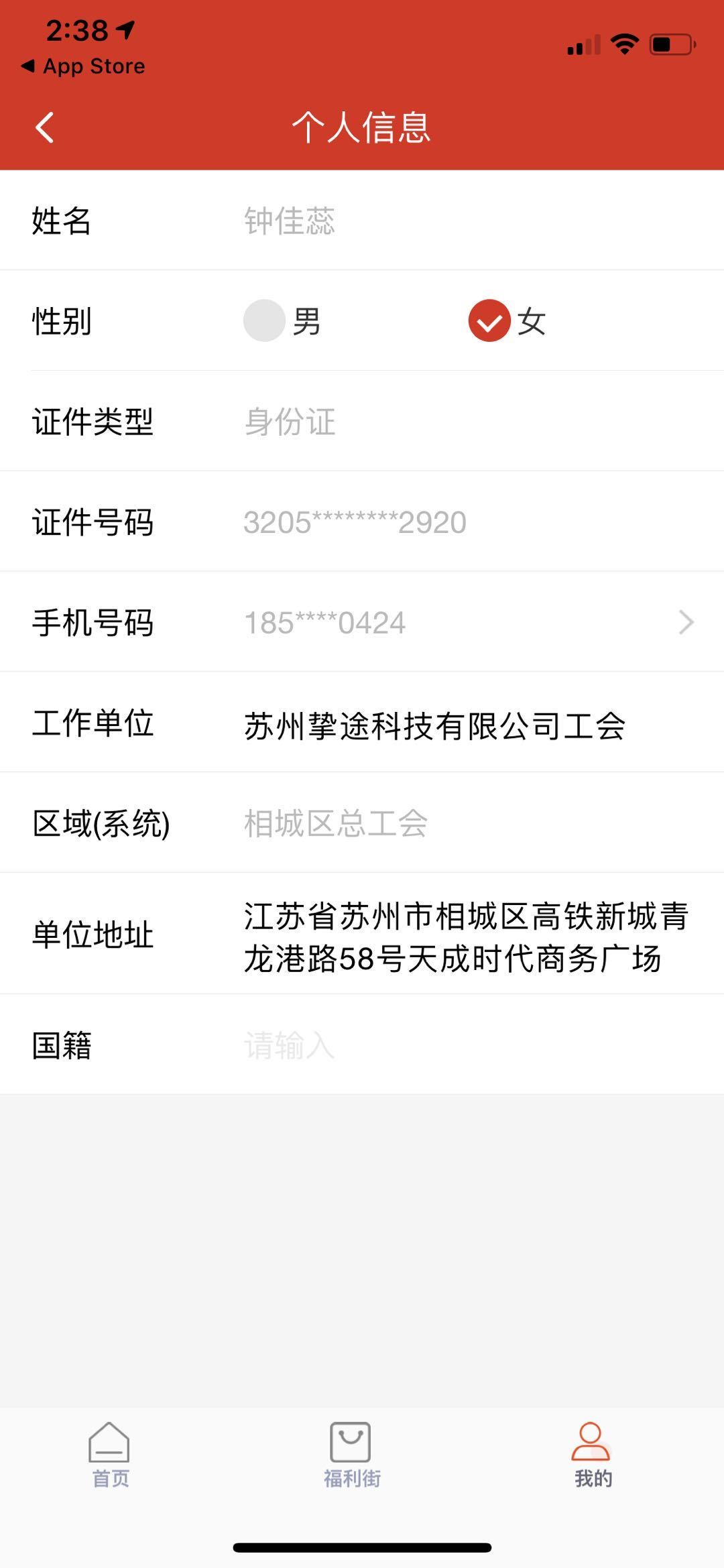Screen dimensions: 724x1568
Task: Open the 手机号码 row to change phone
Action: tap(362, 622)
